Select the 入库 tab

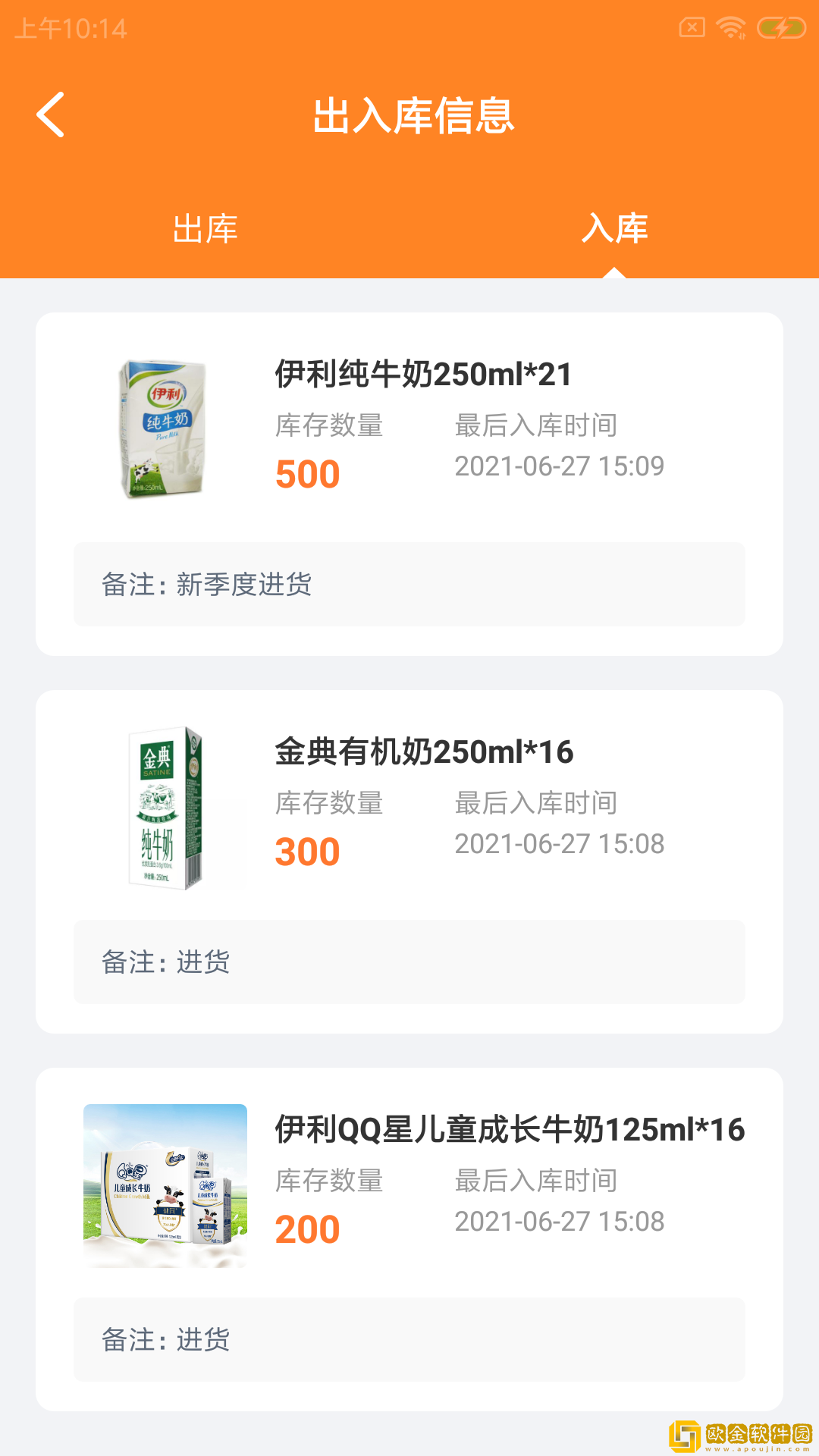(x=614, y=229)
